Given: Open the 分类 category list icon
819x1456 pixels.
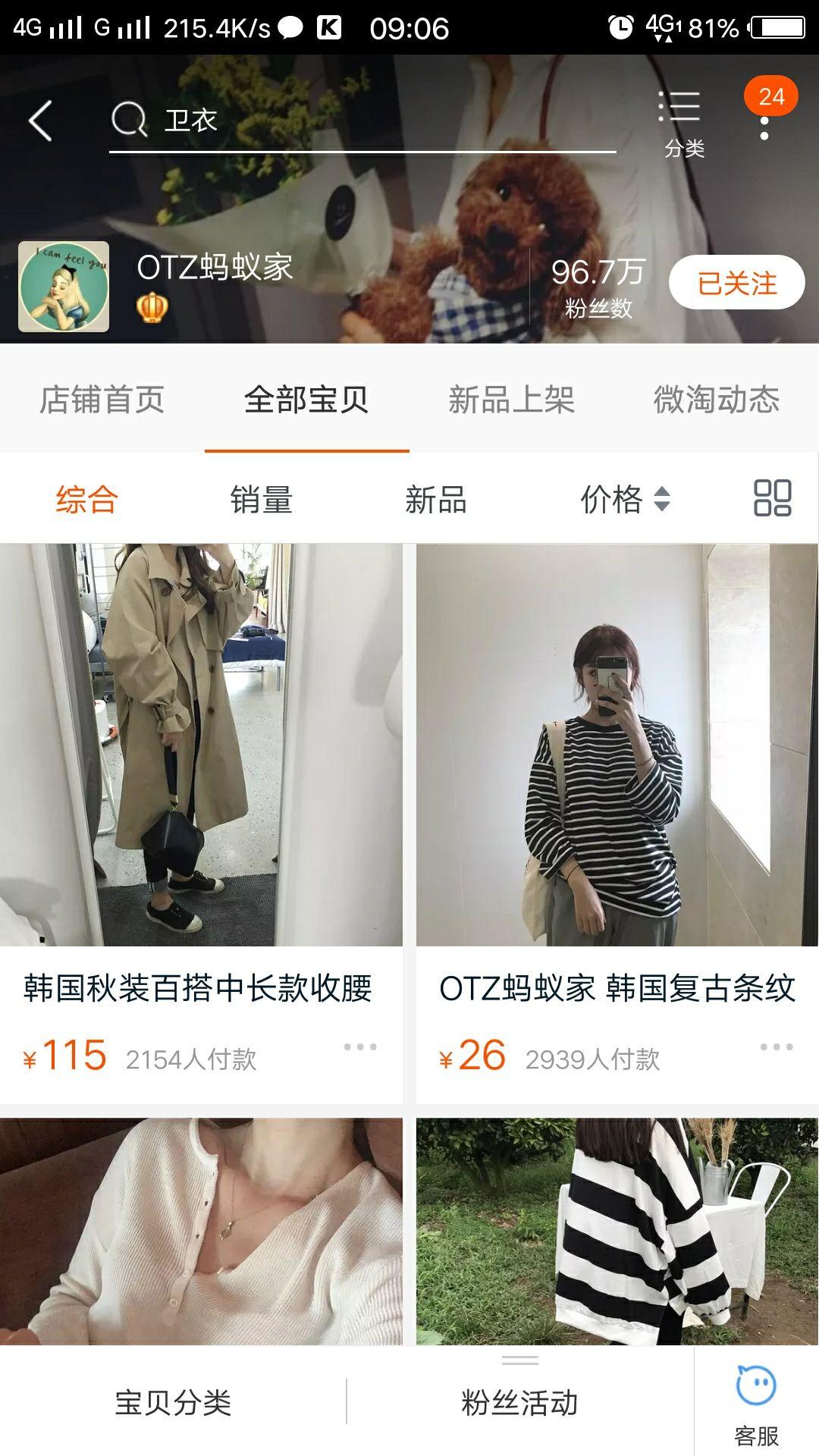Looking at the screenshot, I should click(682, 121).
